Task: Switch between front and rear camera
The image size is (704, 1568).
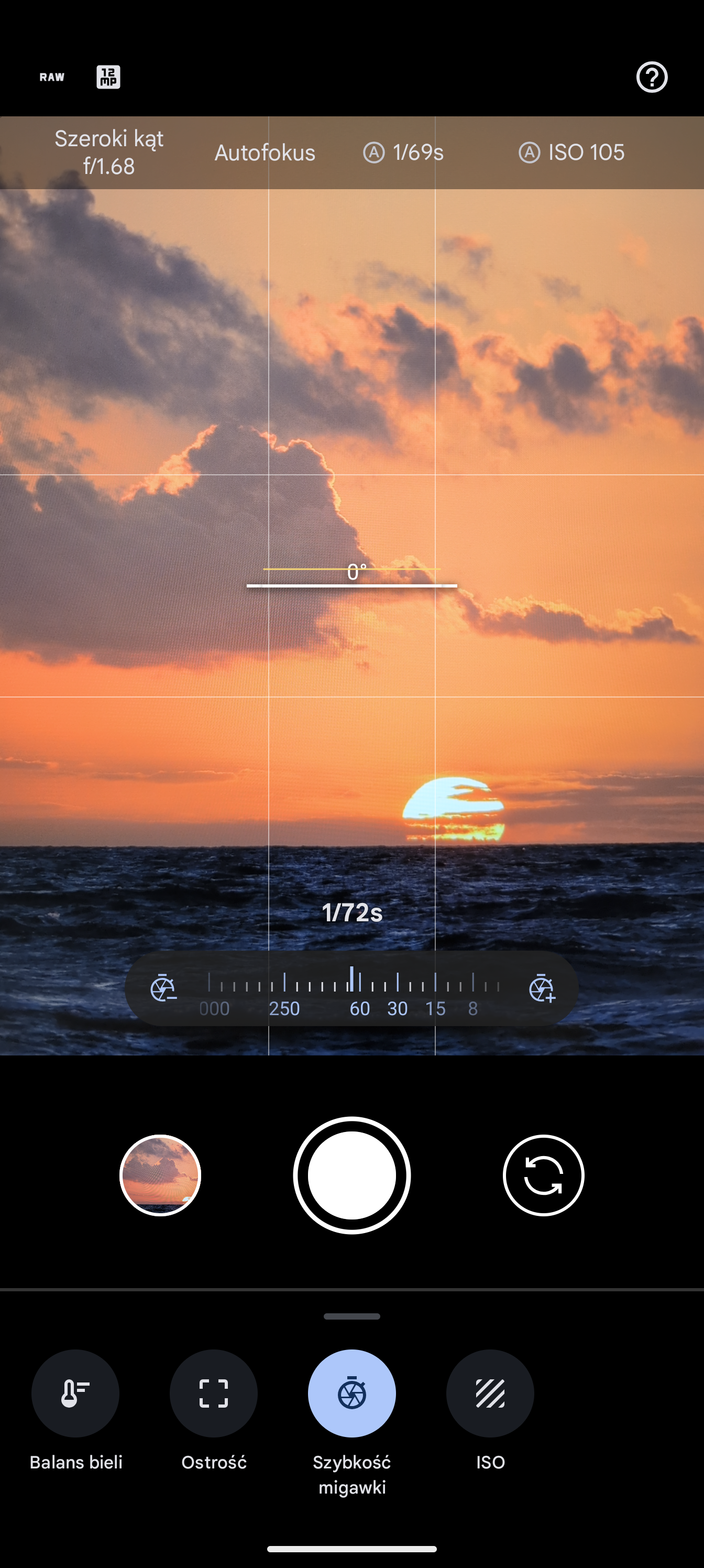Action: click(x=543, y=1175)
